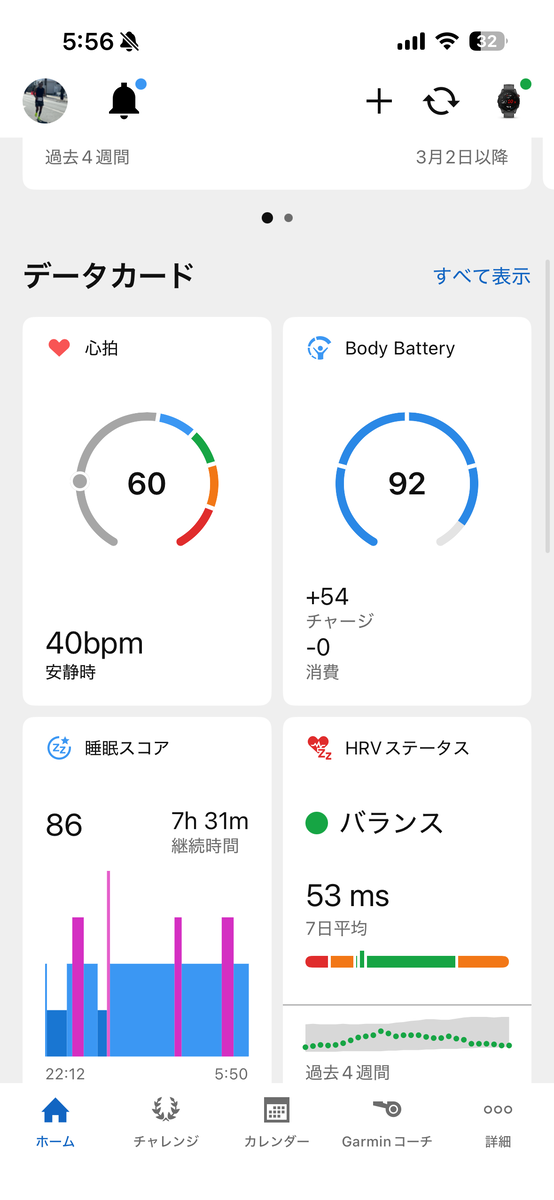The height and width of the screenshot is (1200, 554).
Task: Switch to the ホーム tab
Action: 55,1122
